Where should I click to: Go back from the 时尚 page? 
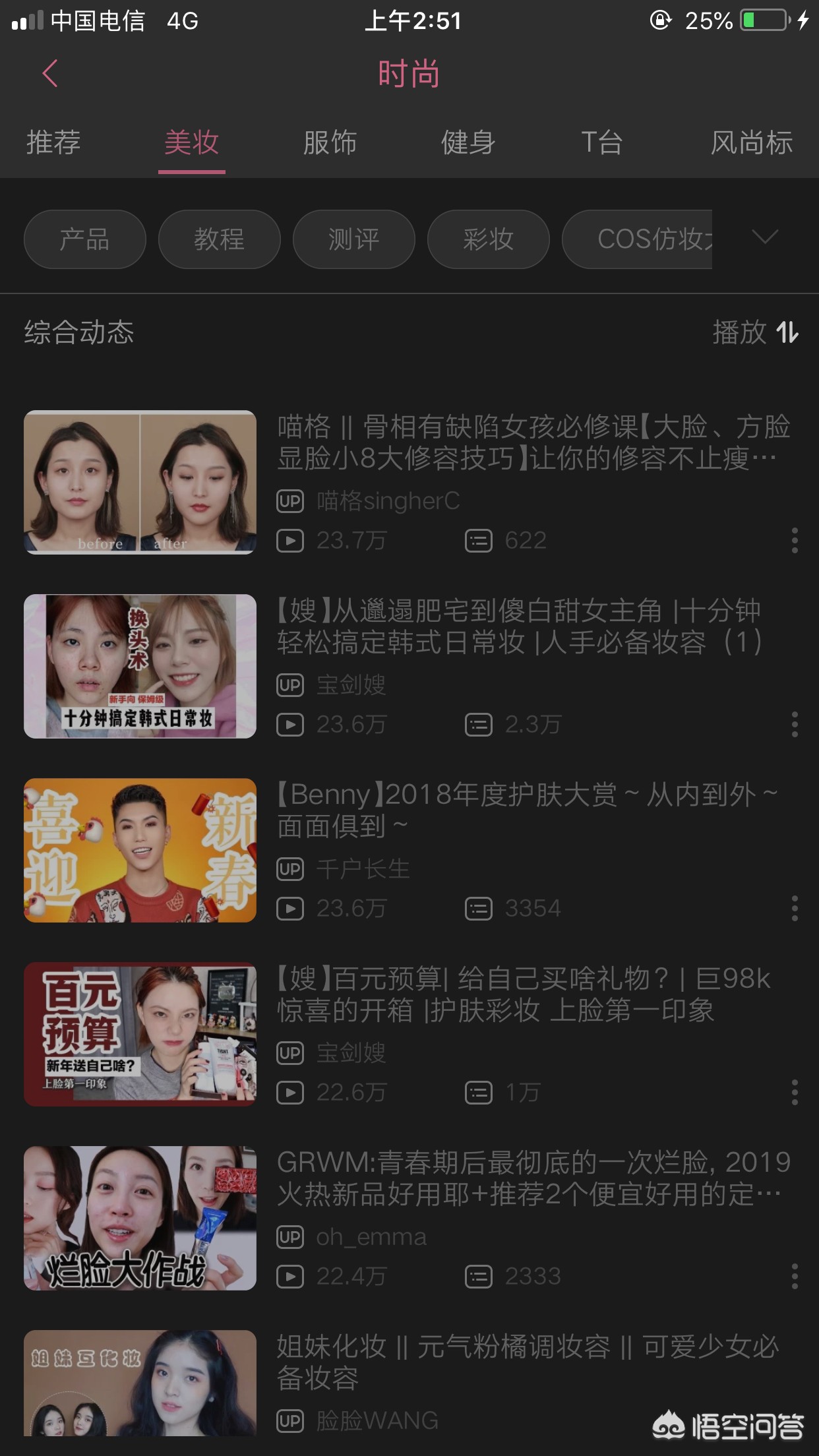(50, 73)
